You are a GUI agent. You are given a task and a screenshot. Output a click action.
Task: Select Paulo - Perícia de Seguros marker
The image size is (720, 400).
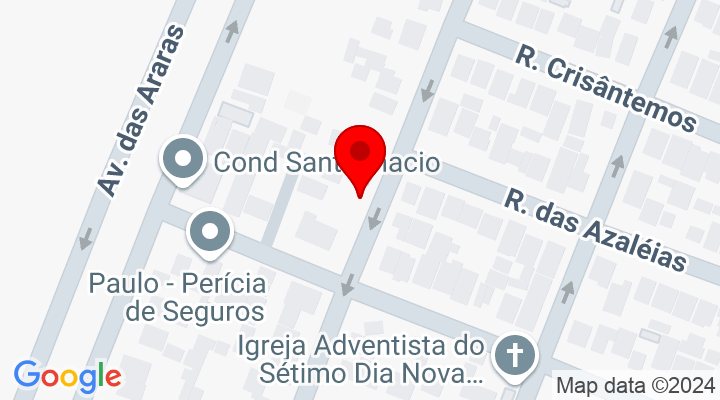coord(210,233)
